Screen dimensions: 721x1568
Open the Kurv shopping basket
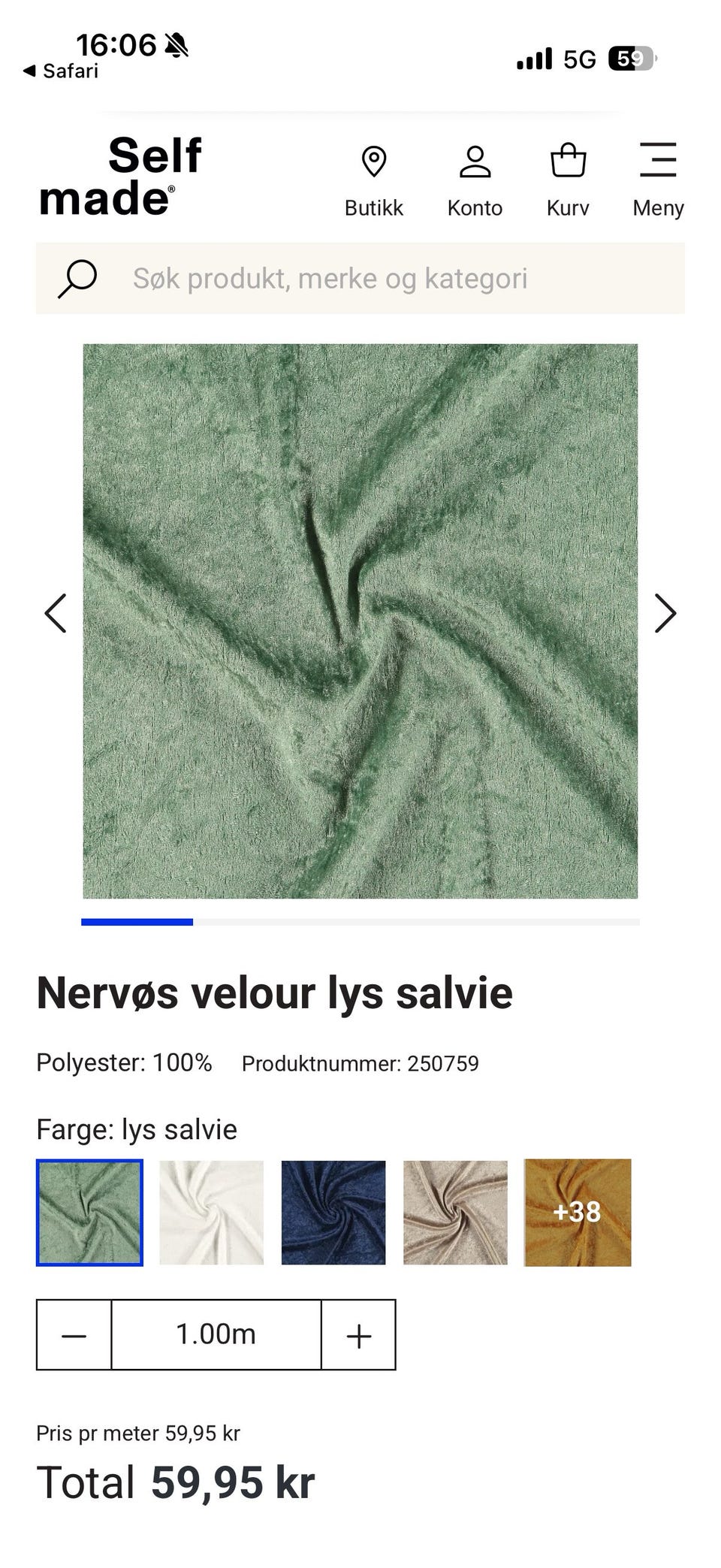pos(568,181)
